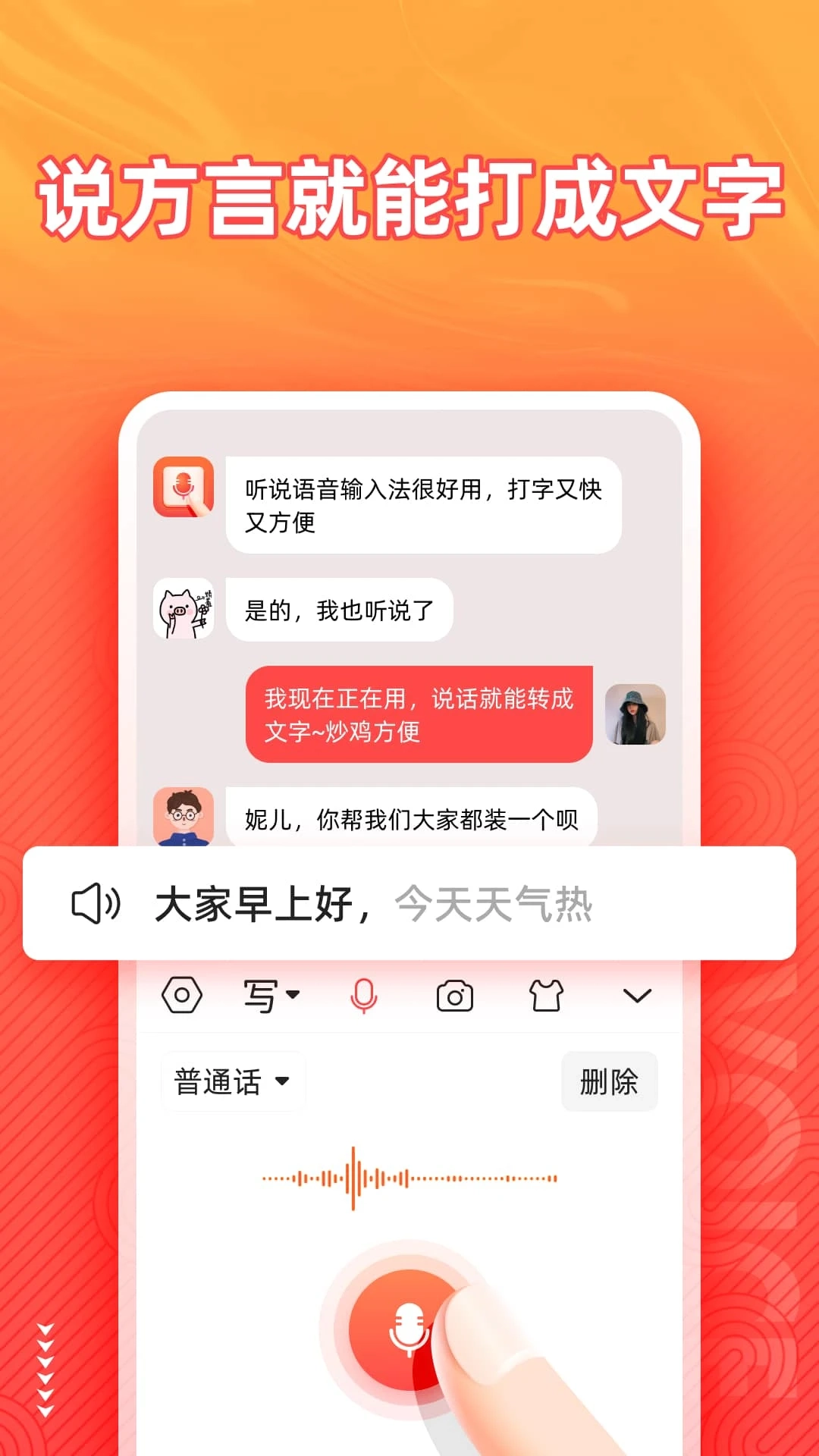Click the 删除 delete button
The height and width of the screenshot is (1456, 819).
tap(609, 1082)
